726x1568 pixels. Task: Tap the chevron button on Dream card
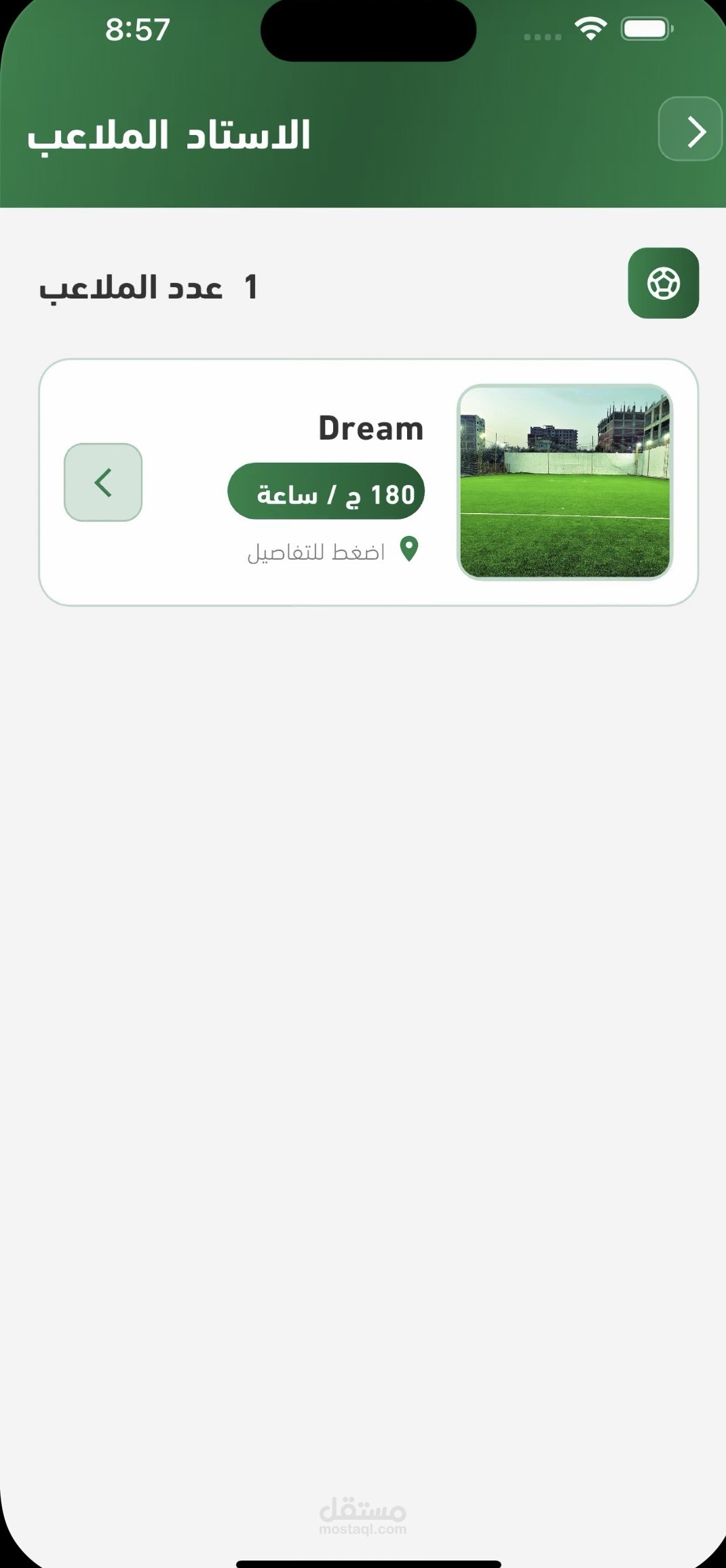(x=103, y=482)
